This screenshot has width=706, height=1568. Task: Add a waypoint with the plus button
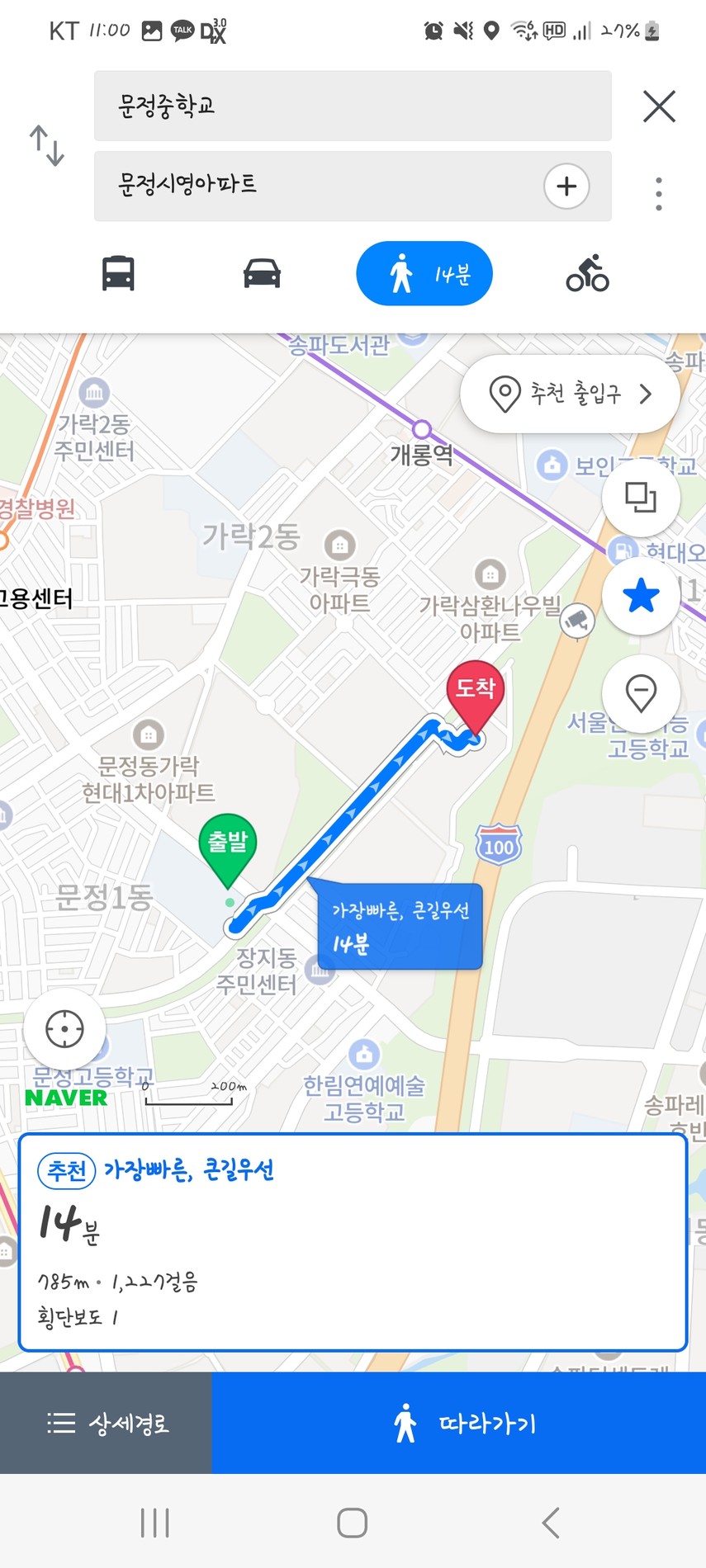coord(566,186)
